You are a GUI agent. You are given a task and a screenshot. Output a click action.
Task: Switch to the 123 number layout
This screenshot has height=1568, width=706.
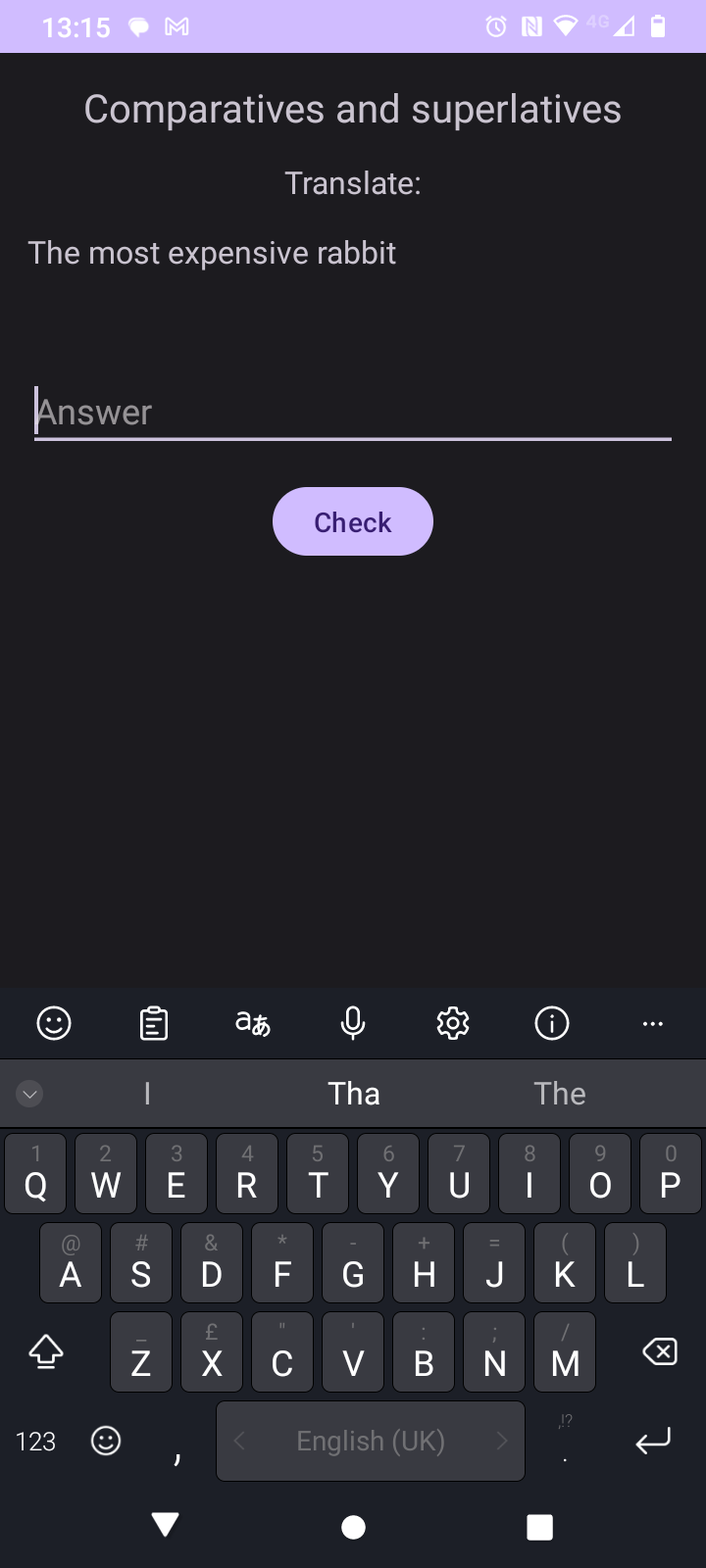pos(36,1442)
